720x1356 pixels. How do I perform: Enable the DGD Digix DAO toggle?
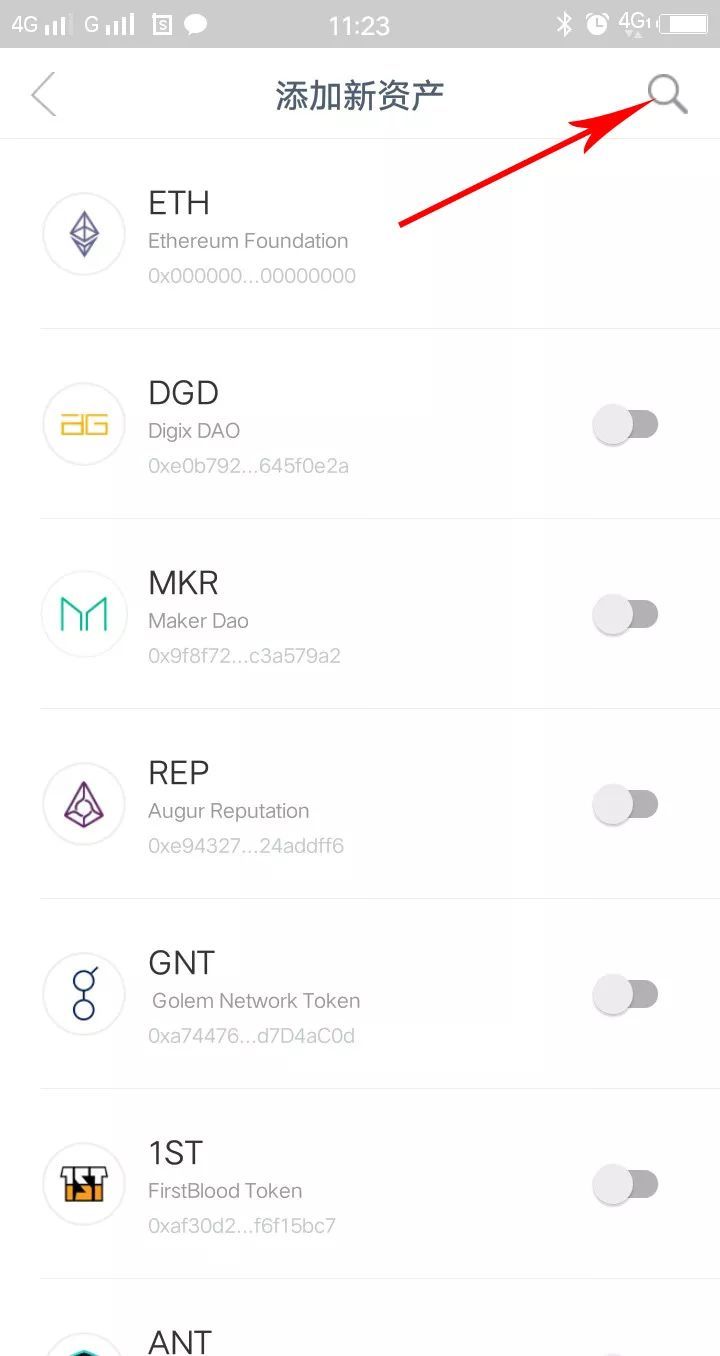626,424
